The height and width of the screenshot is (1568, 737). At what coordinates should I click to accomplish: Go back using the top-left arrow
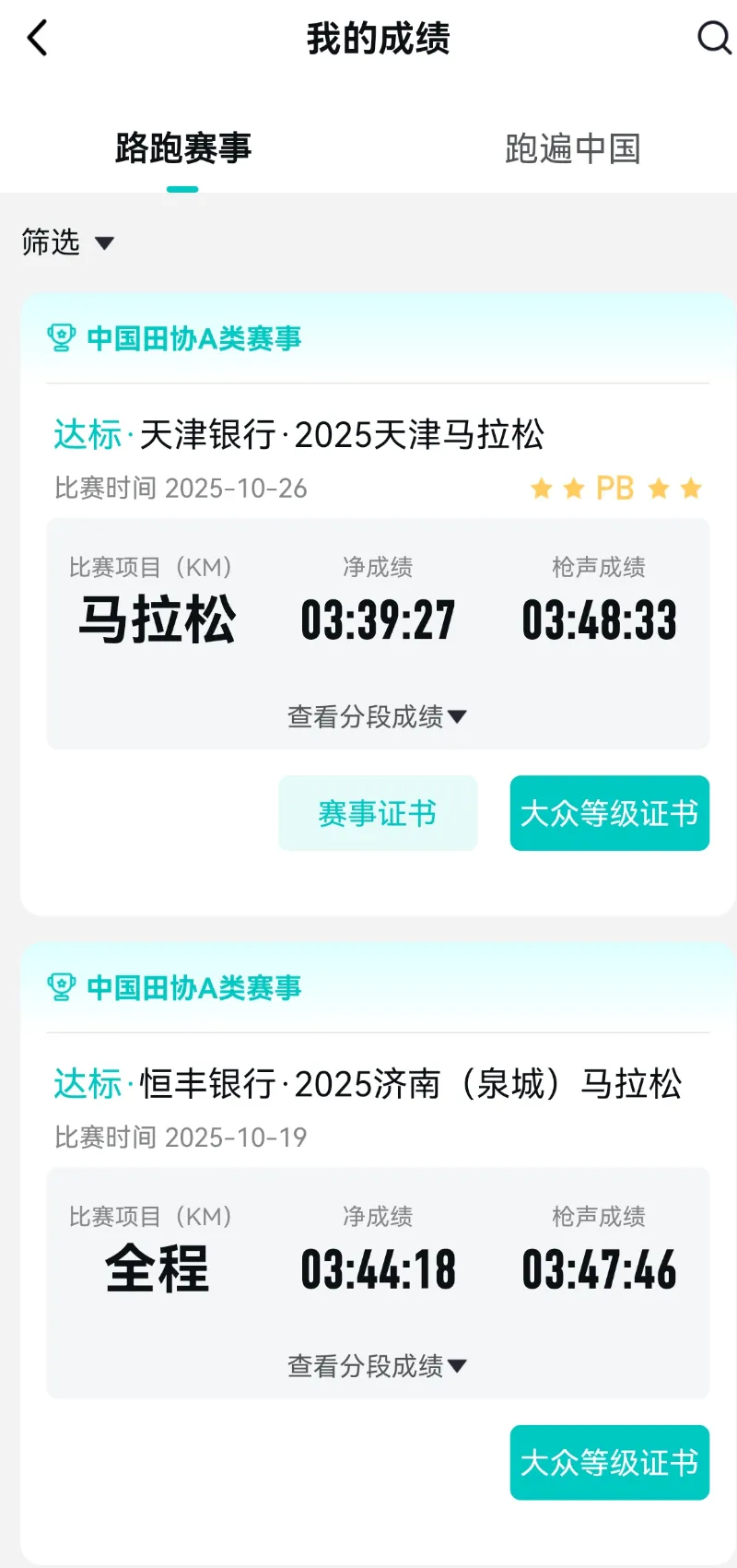(37, 39)
